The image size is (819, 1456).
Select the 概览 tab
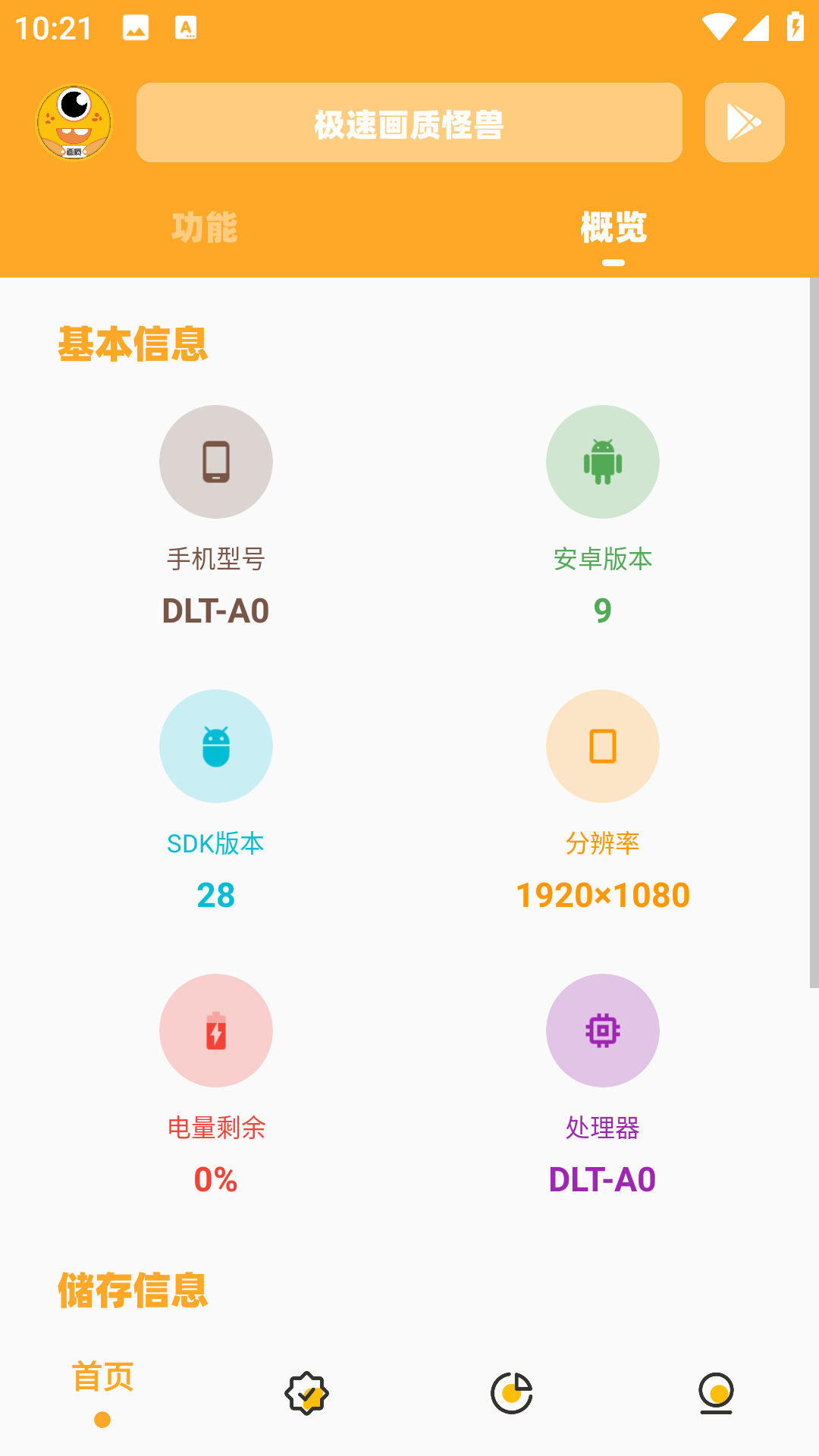[x=613, y=227]
